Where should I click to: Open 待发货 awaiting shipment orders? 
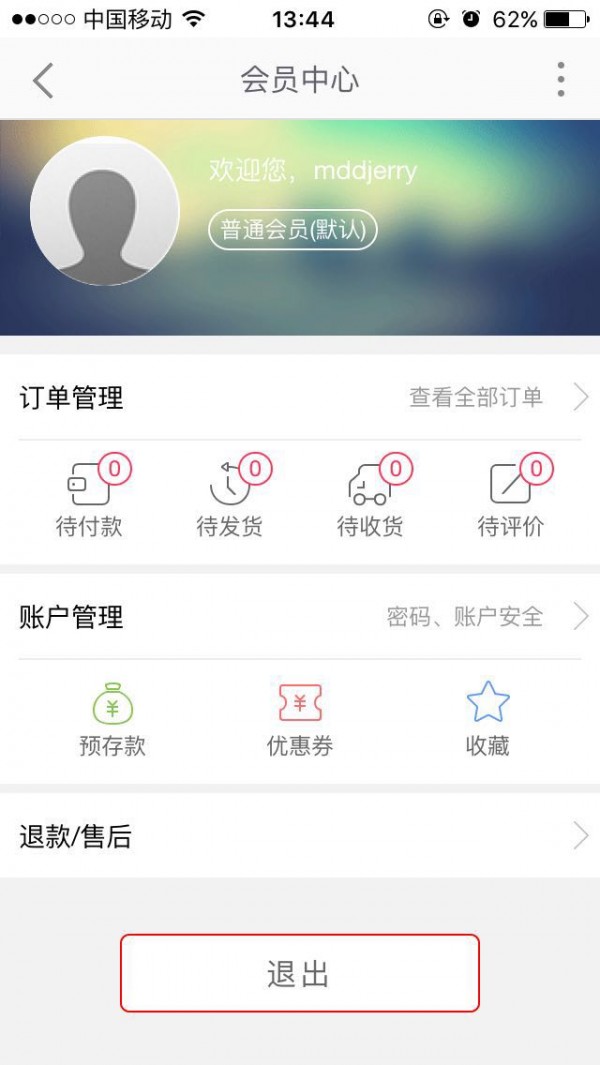230,500
